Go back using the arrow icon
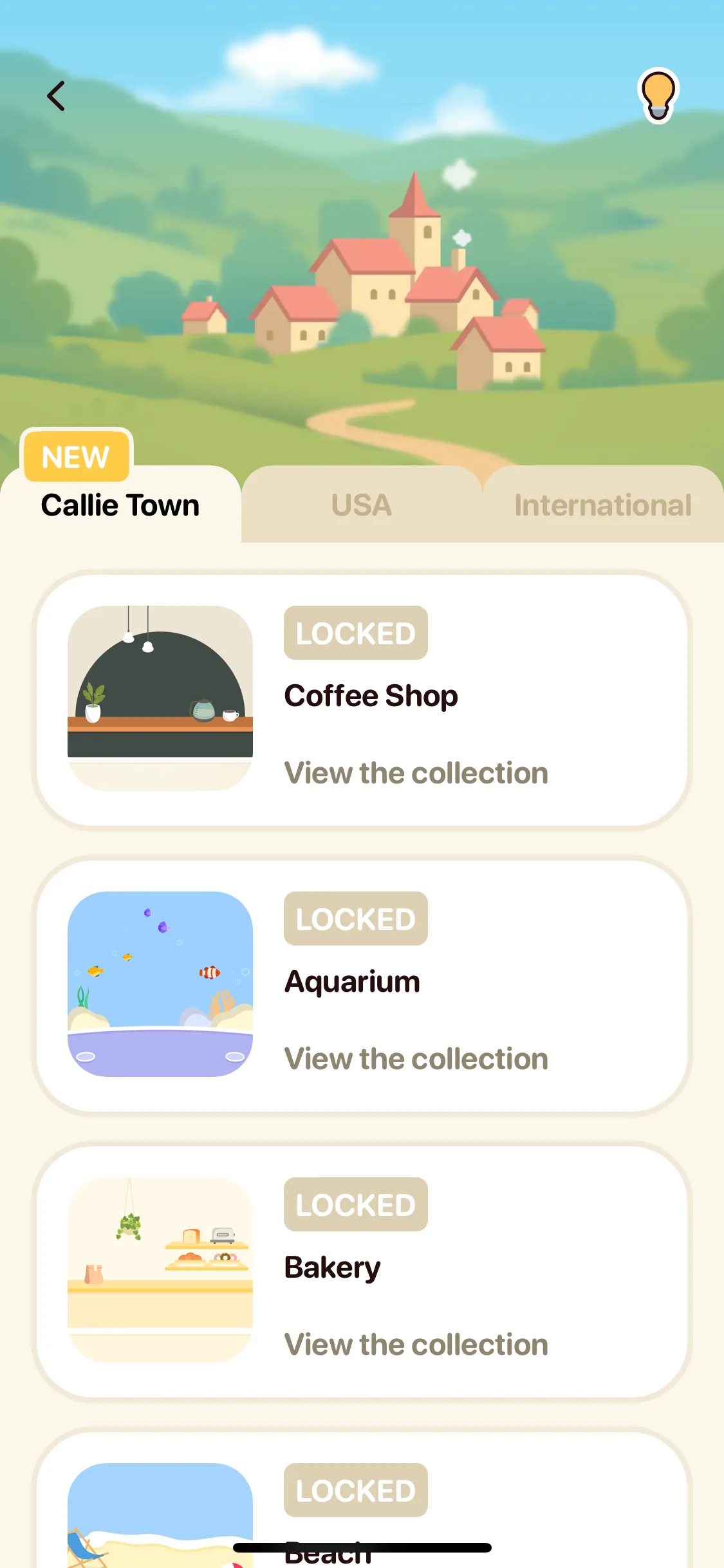The width and height of the screenshot is (724, 1568). tap(57, 96)
